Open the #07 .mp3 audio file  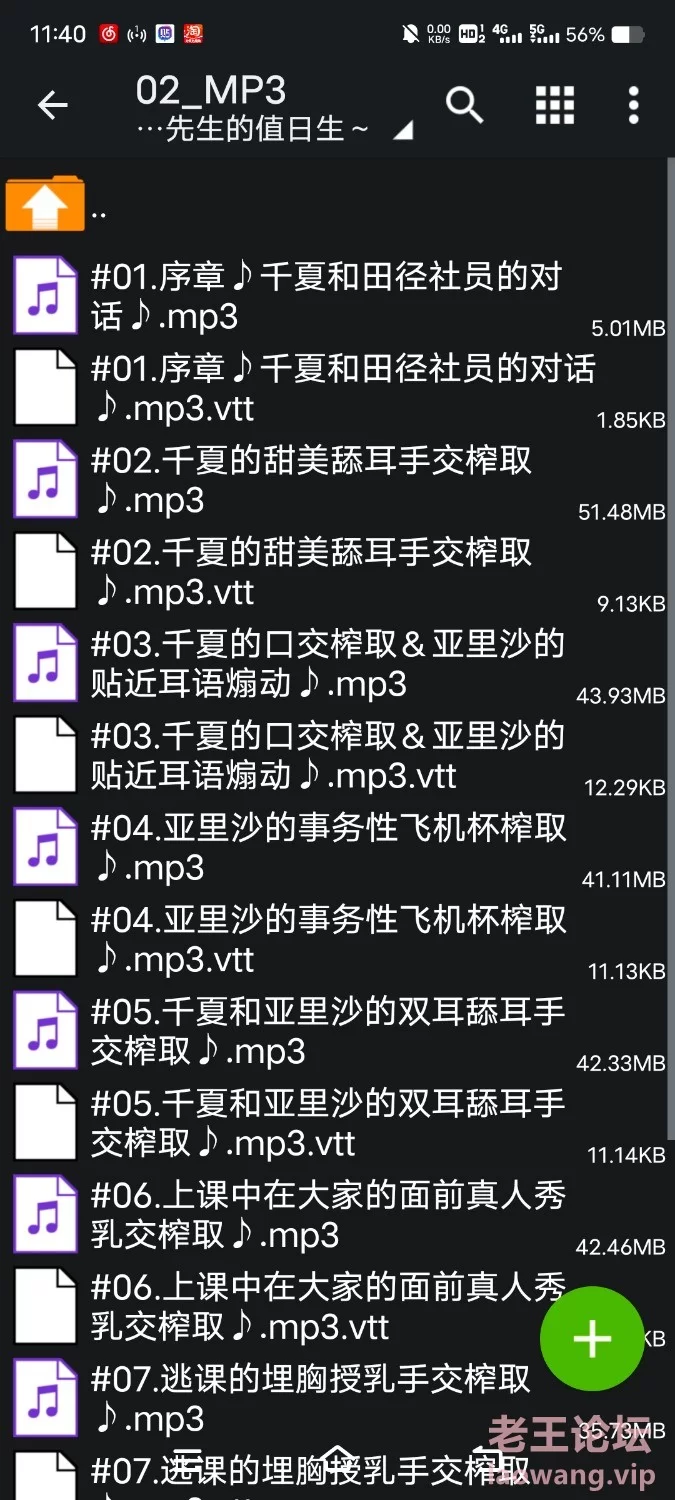tap(337, 1400)
